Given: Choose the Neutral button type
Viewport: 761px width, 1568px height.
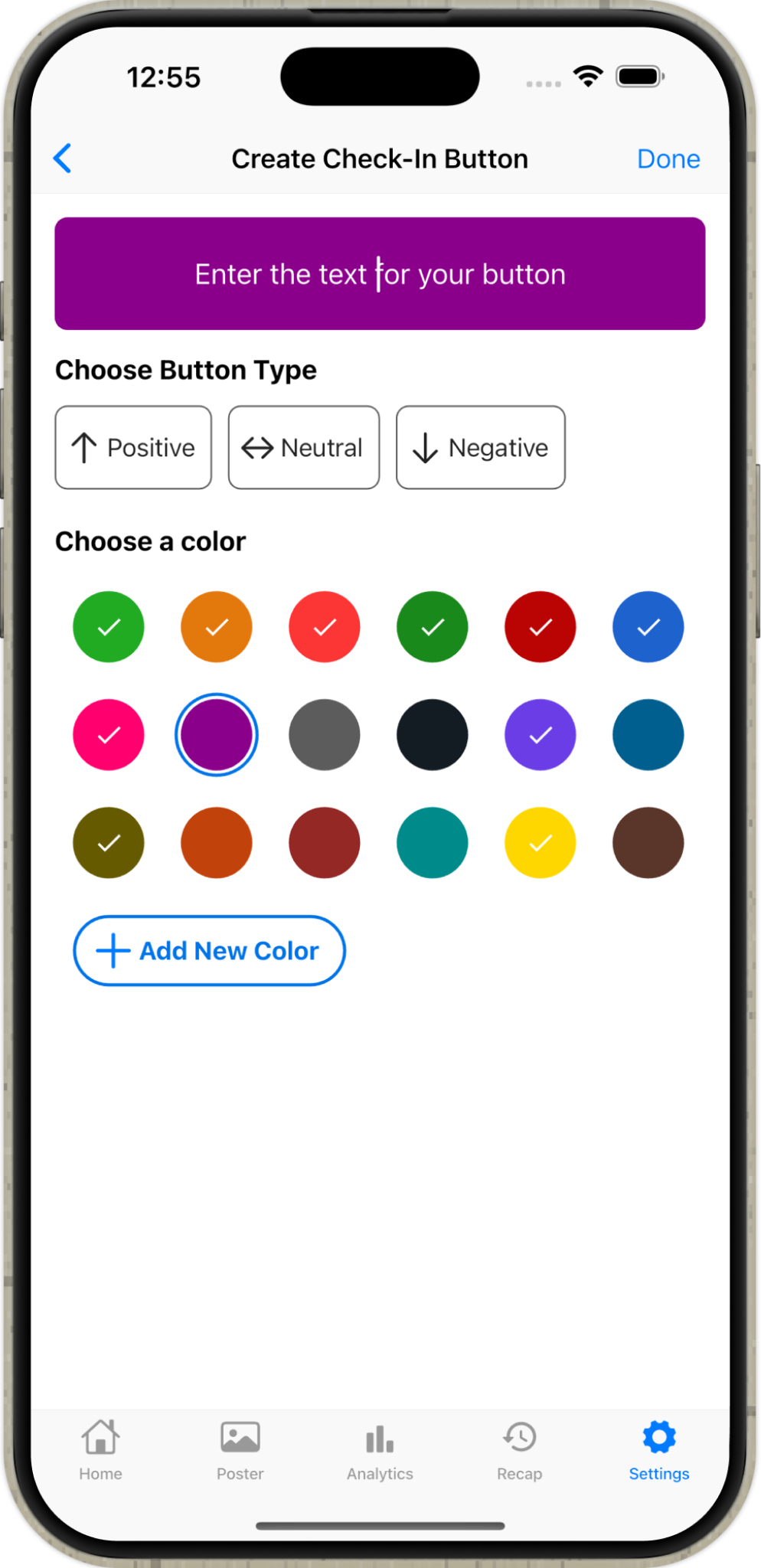Looking at the screenshot, I should (x=304, y=448).
